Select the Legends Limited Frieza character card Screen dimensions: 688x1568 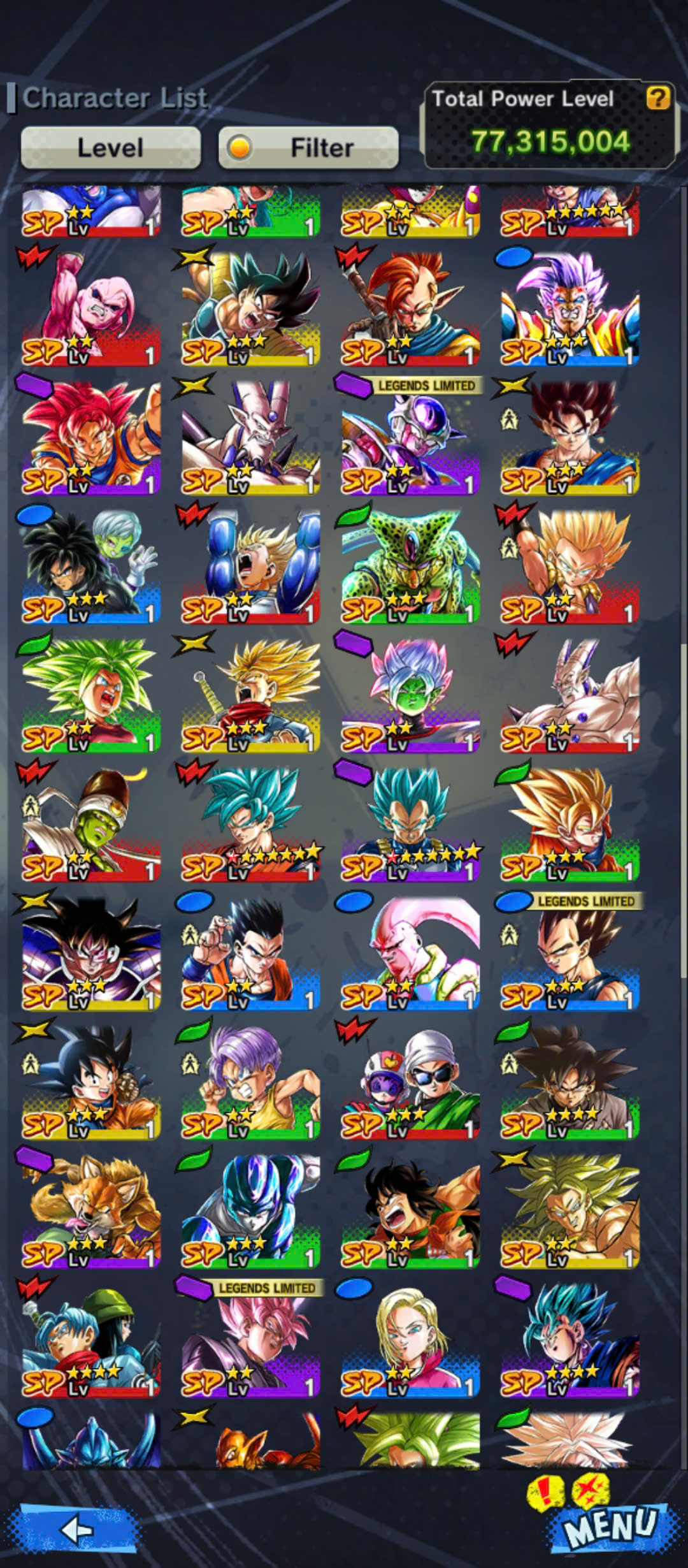(410, 437)
